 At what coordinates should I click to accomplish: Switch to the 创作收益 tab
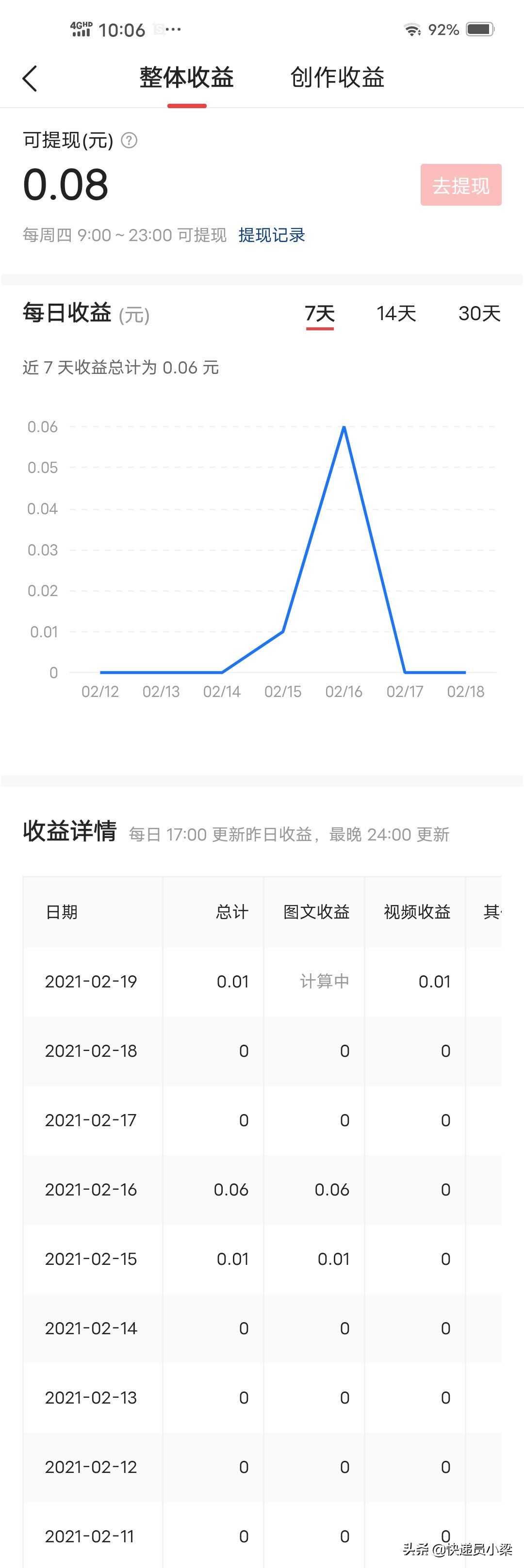(x=337, y=78)
